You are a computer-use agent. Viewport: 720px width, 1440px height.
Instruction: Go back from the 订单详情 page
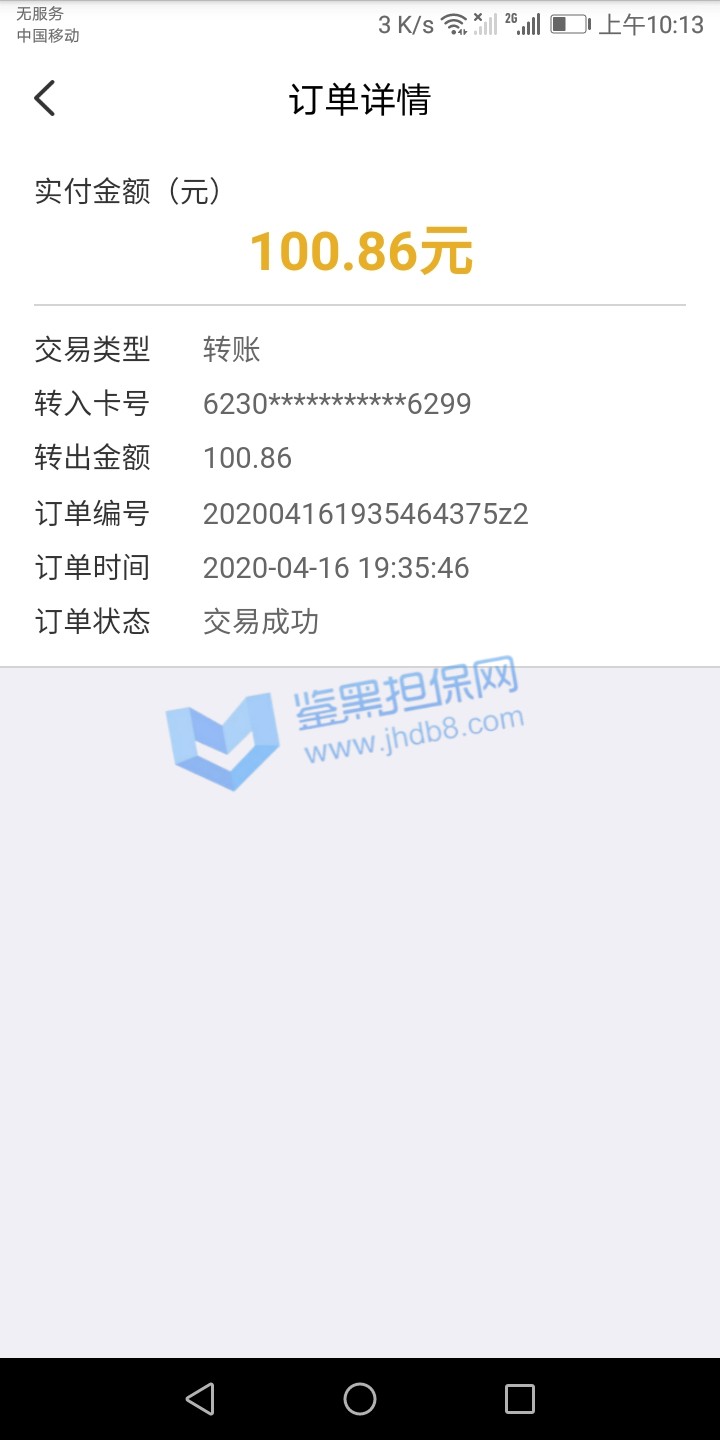coord(45,99)
